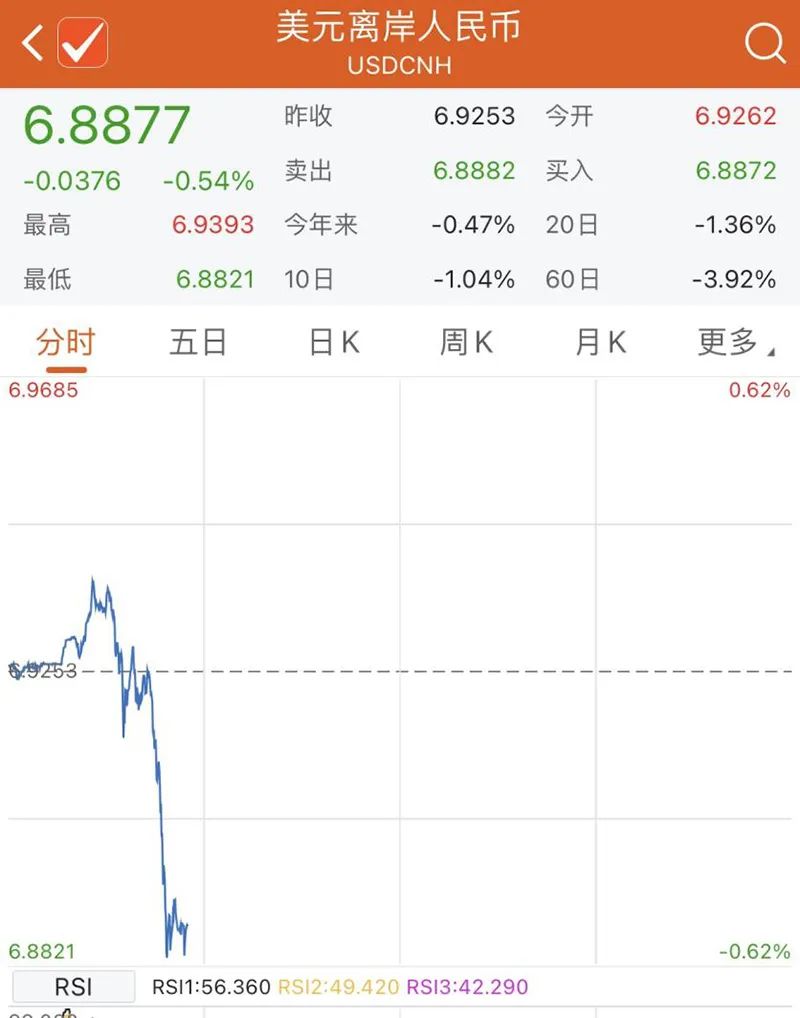Select the 日K chart tab
800x1018 pixels.
click(333, 343)
